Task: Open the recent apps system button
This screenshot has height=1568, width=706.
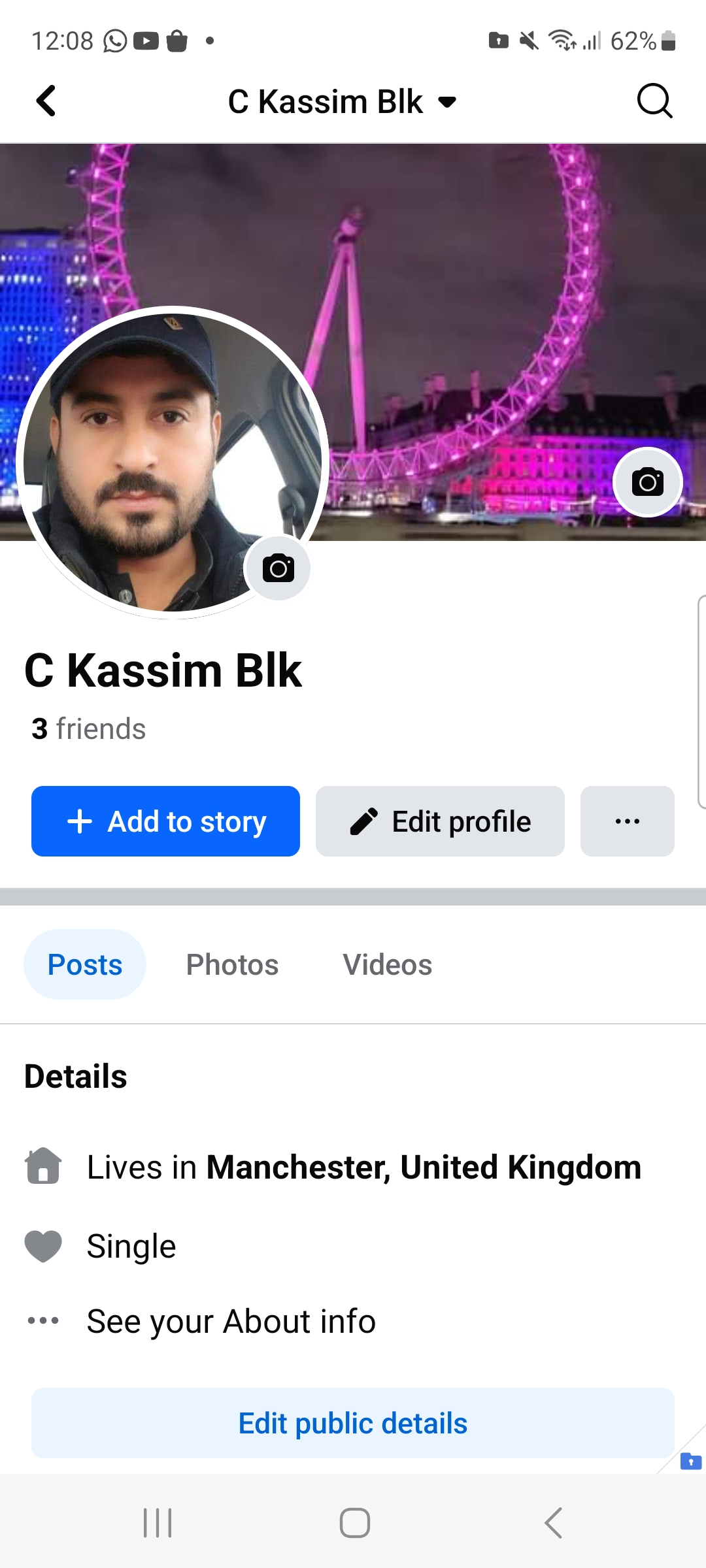Action: pos(158,1523)
